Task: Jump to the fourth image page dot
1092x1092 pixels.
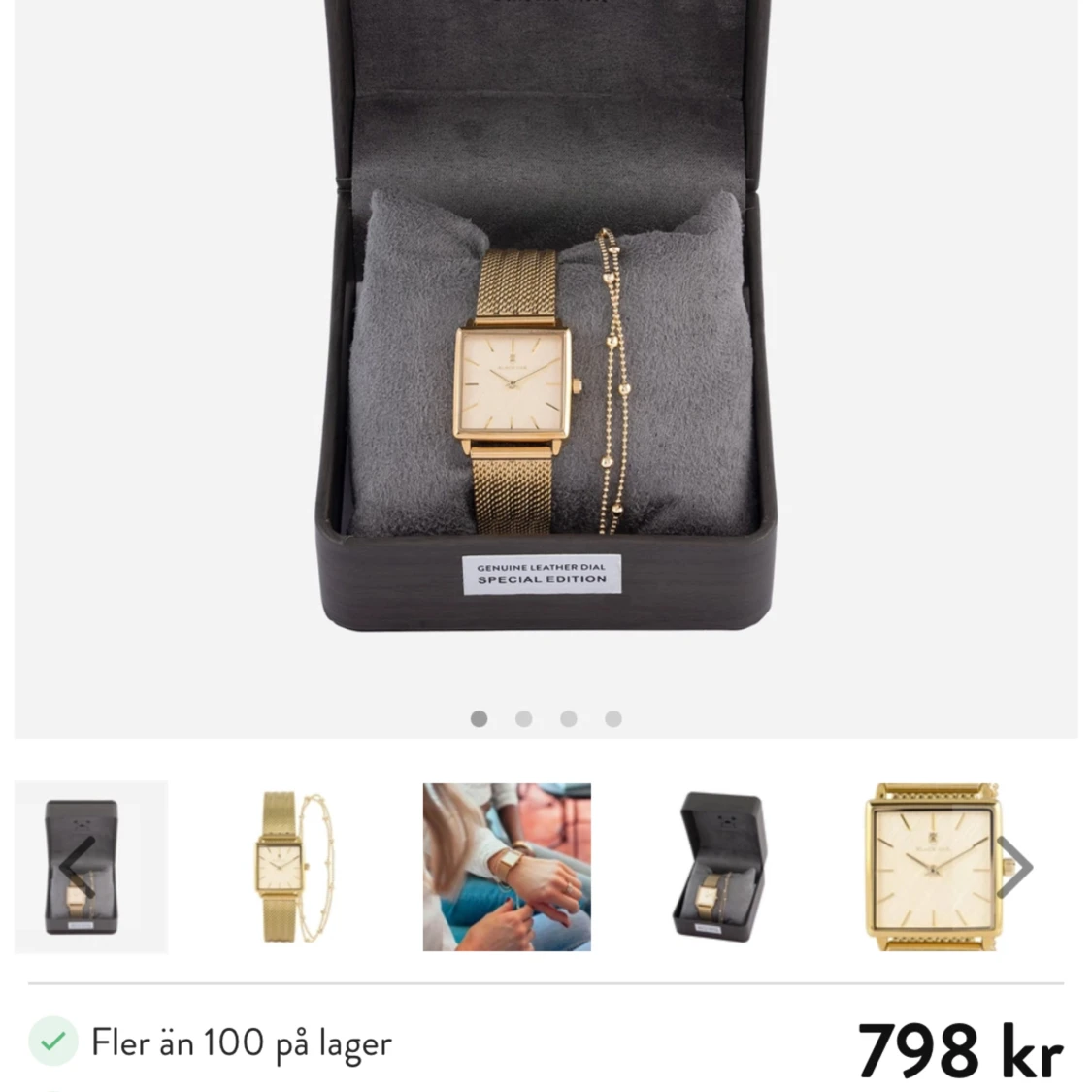Action: click(613, 719)
